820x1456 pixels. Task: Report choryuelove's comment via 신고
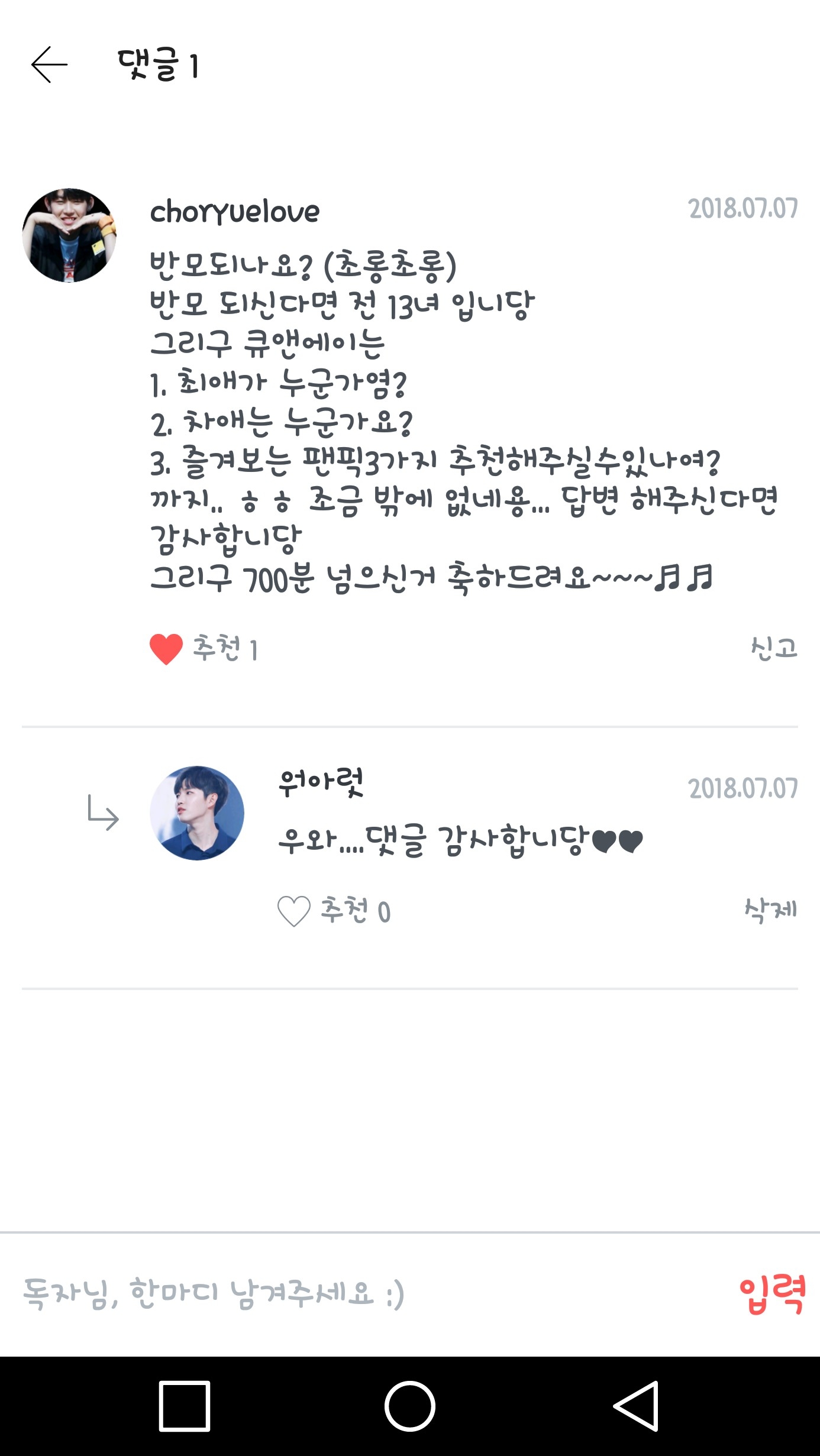[x=774, y=648]
